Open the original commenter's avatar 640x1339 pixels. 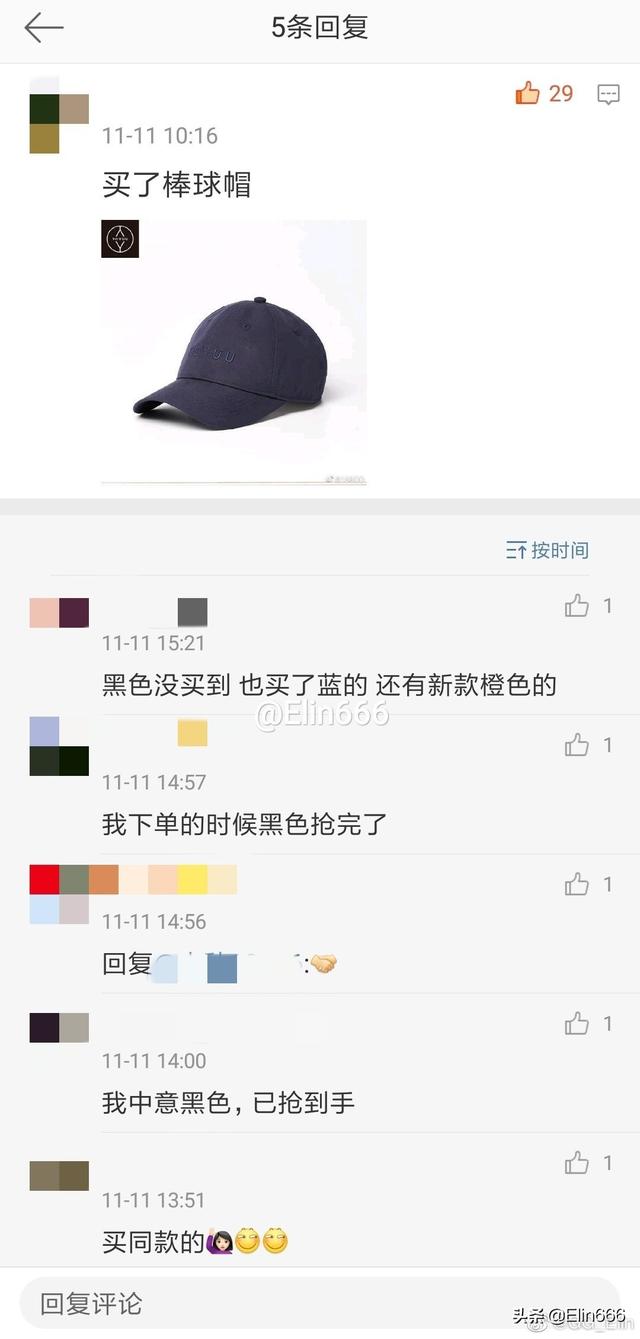pos(59,115)
